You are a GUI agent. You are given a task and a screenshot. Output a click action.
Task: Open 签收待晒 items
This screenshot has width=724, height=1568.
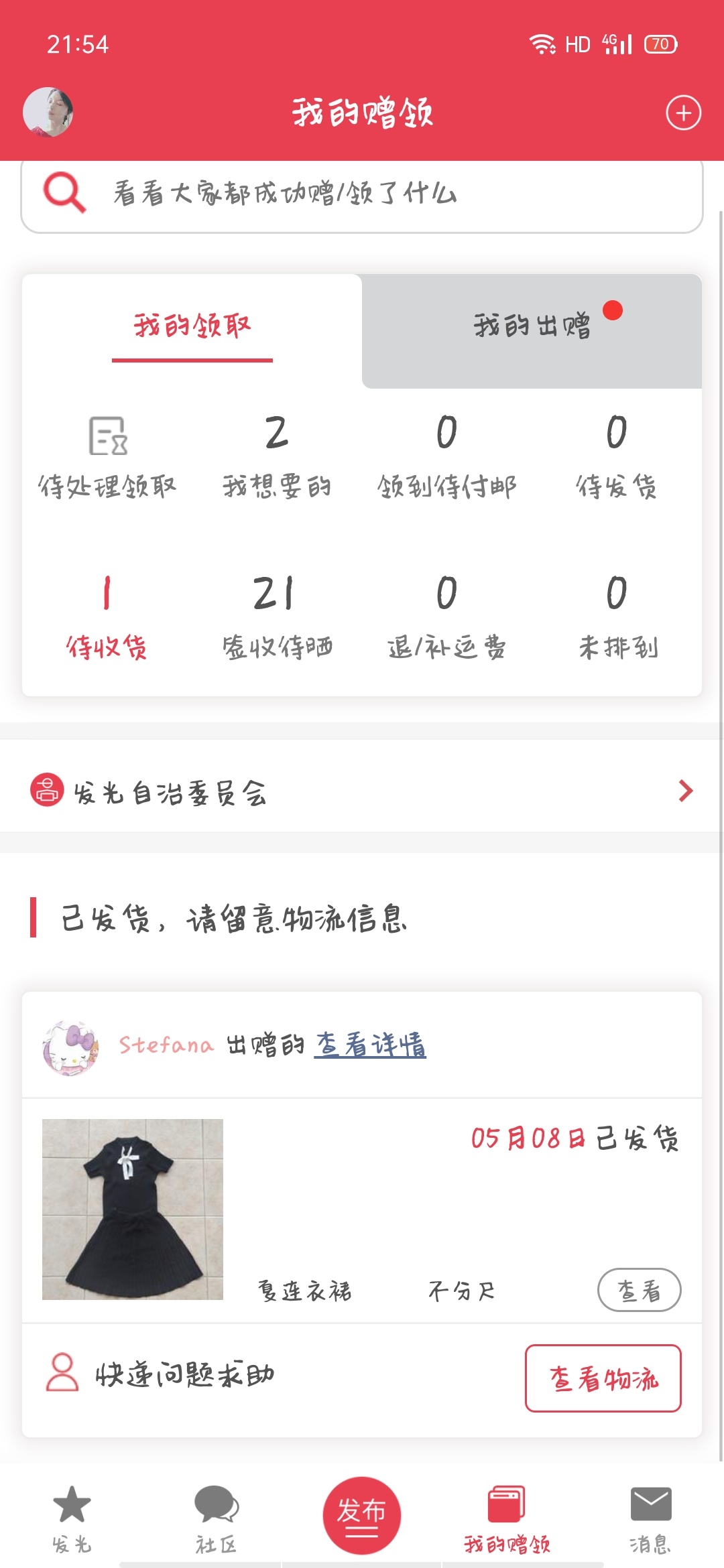point(277,618)
